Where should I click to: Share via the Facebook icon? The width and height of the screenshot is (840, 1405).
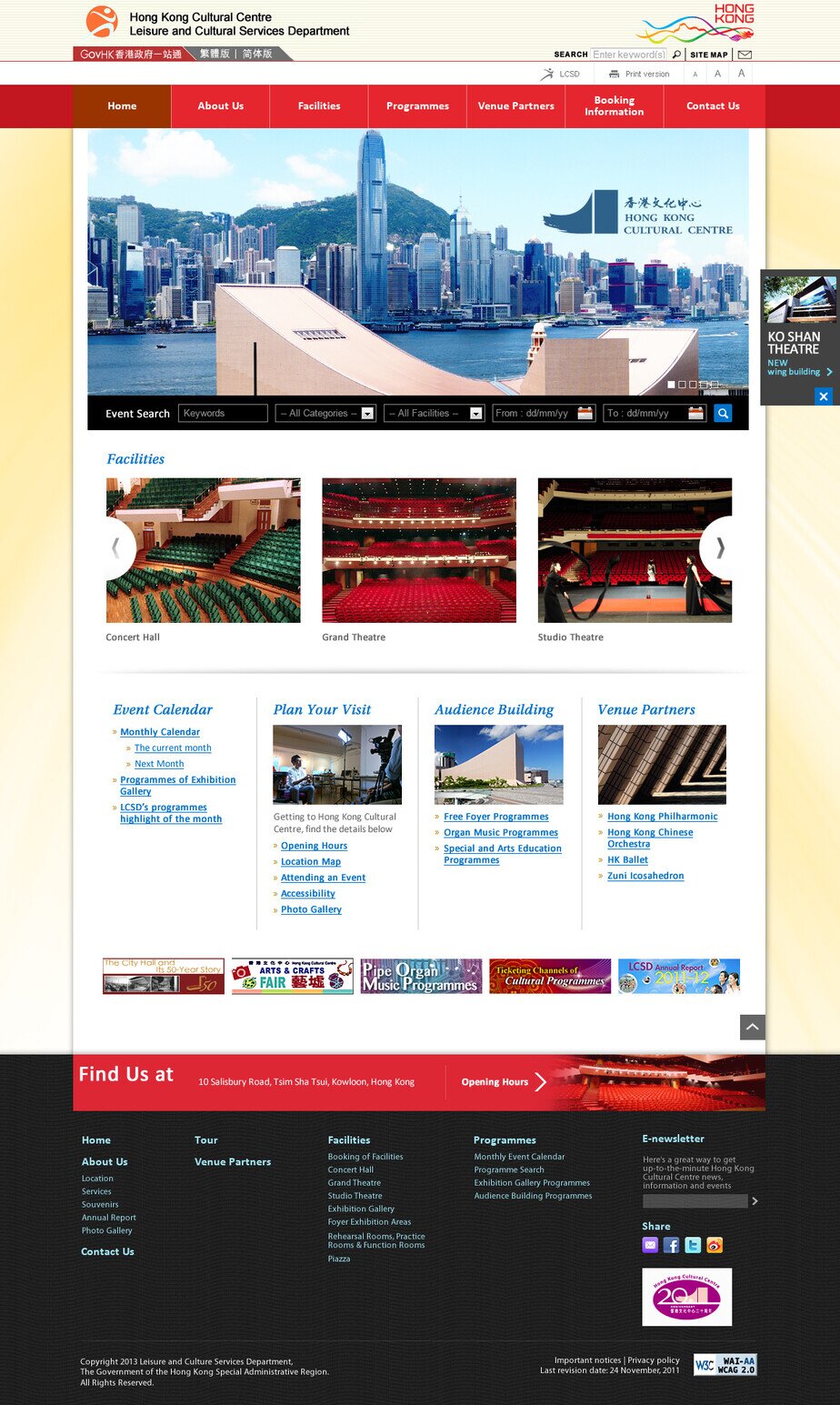pyautogui.click(x=671, y=1246)
